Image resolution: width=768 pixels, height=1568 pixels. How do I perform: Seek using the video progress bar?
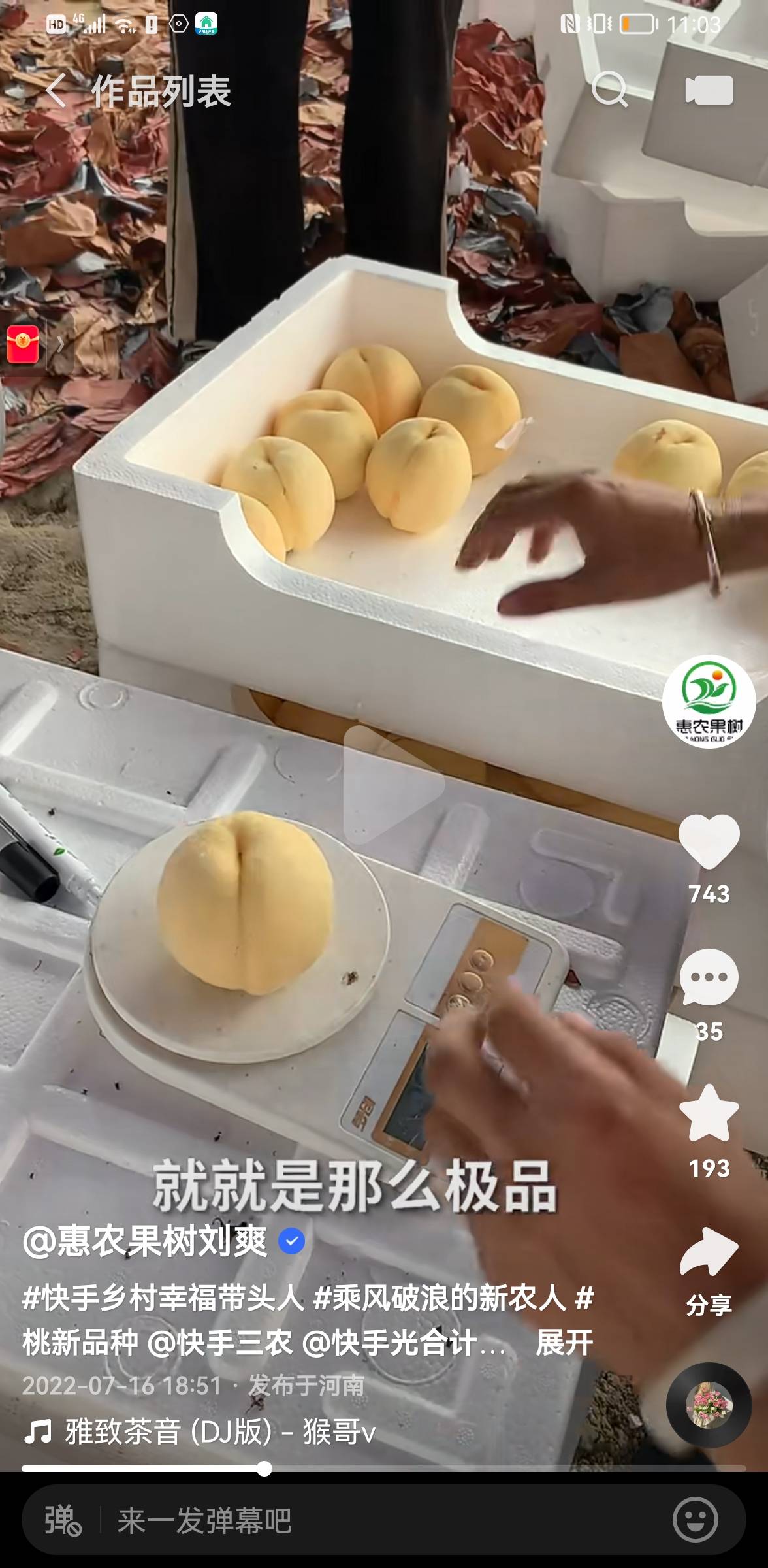coord(384,1469)
